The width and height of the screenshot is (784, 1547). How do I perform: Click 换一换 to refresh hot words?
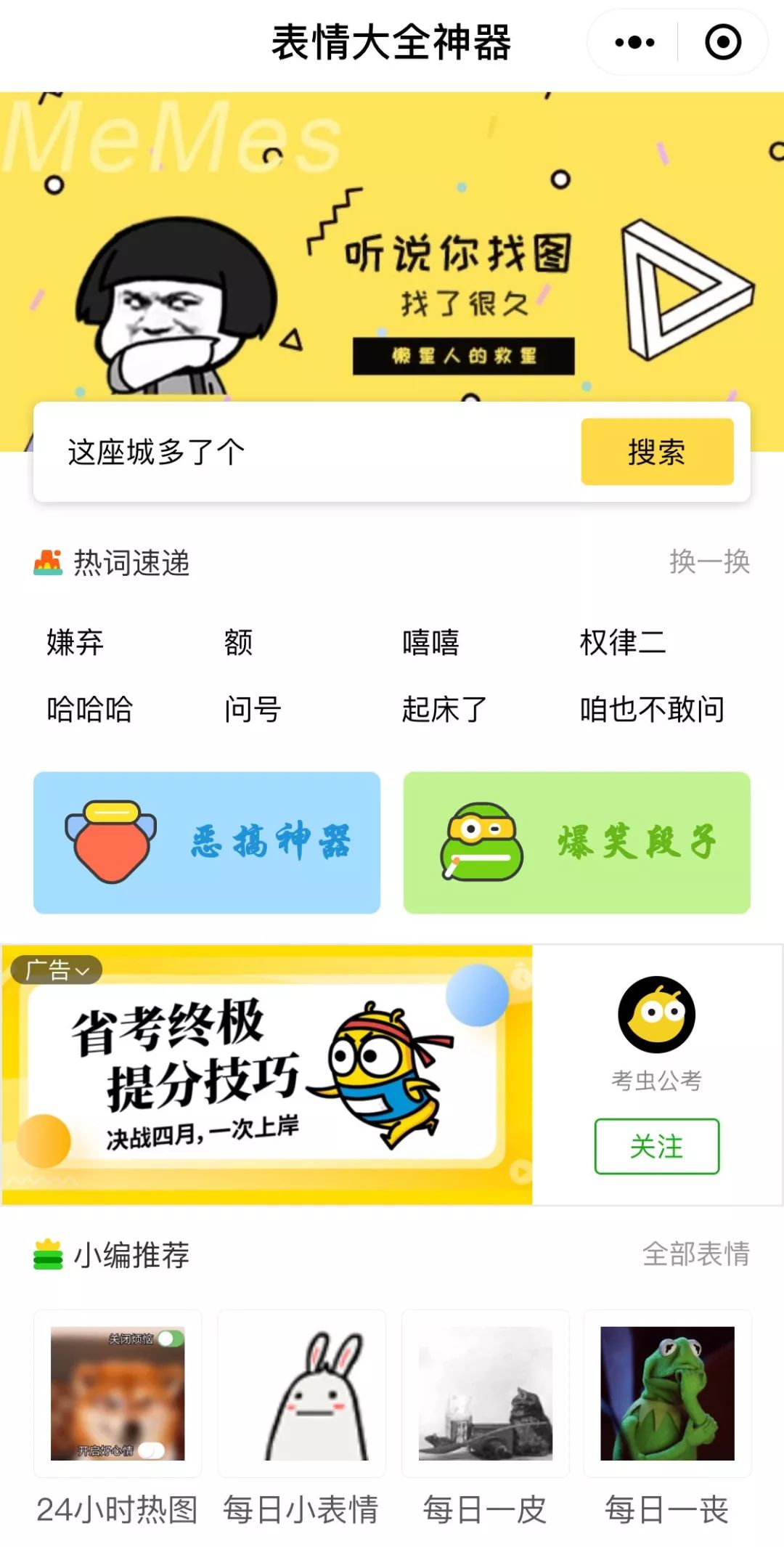pyautogui.click(x=709, y=561)
